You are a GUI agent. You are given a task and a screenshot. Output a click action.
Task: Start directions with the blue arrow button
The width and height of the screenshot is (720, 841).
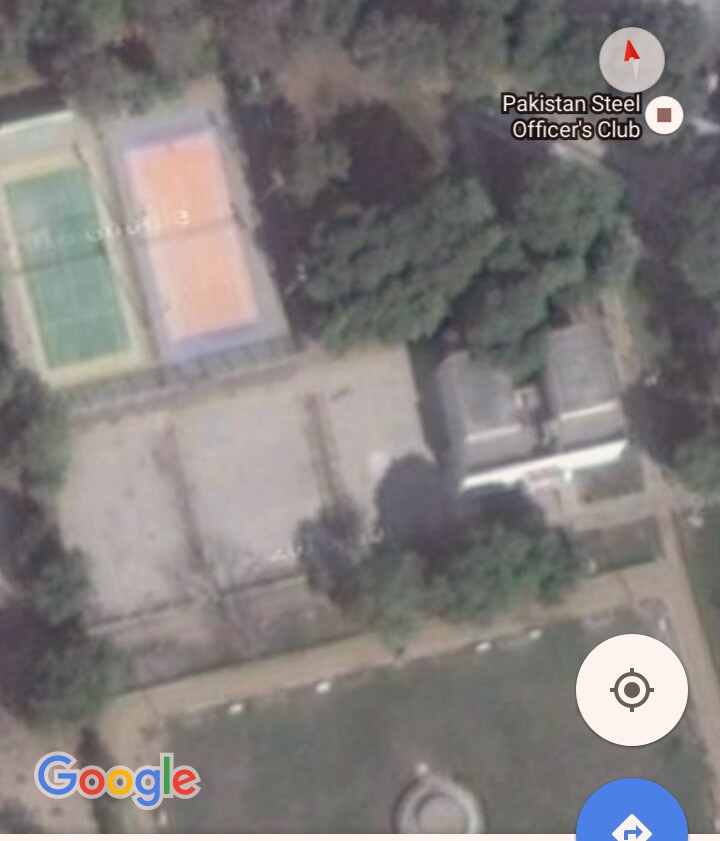(x=632, y=818)
